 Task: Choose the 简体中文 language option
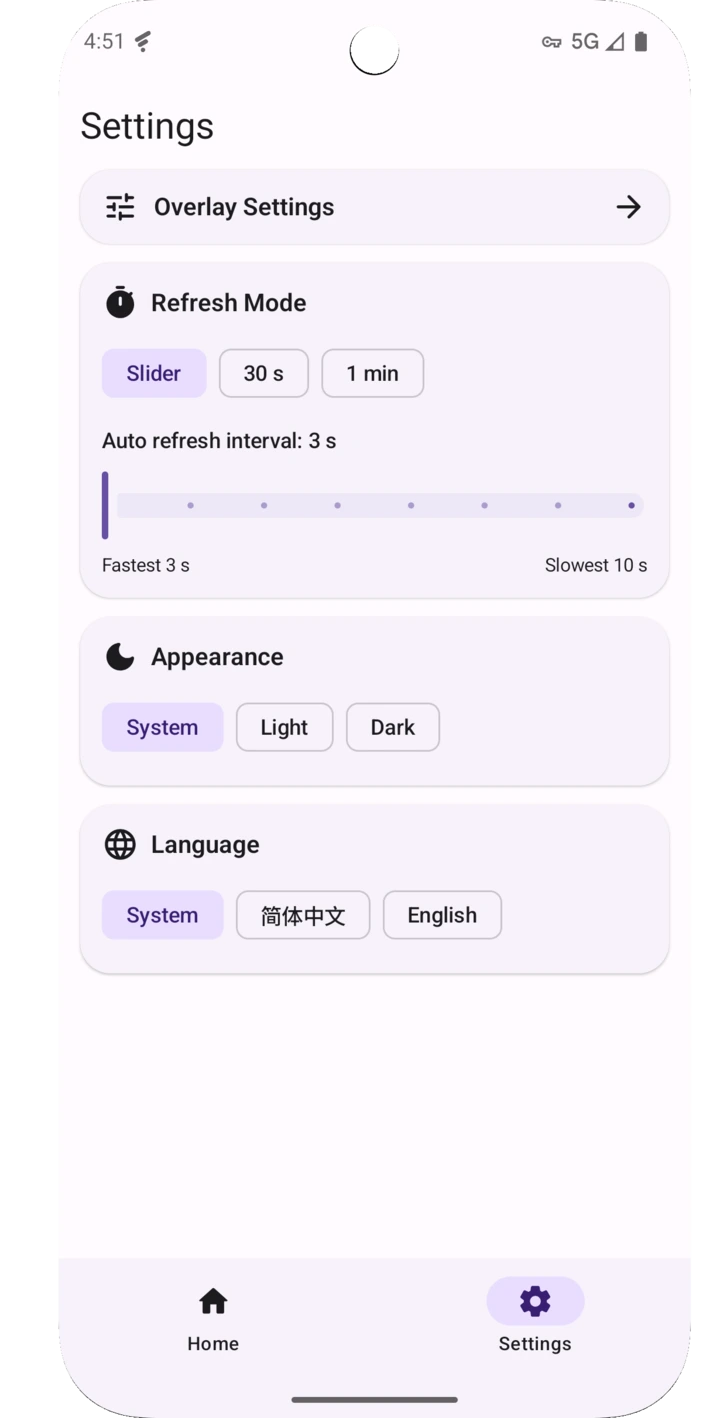[x=303, y=915]
